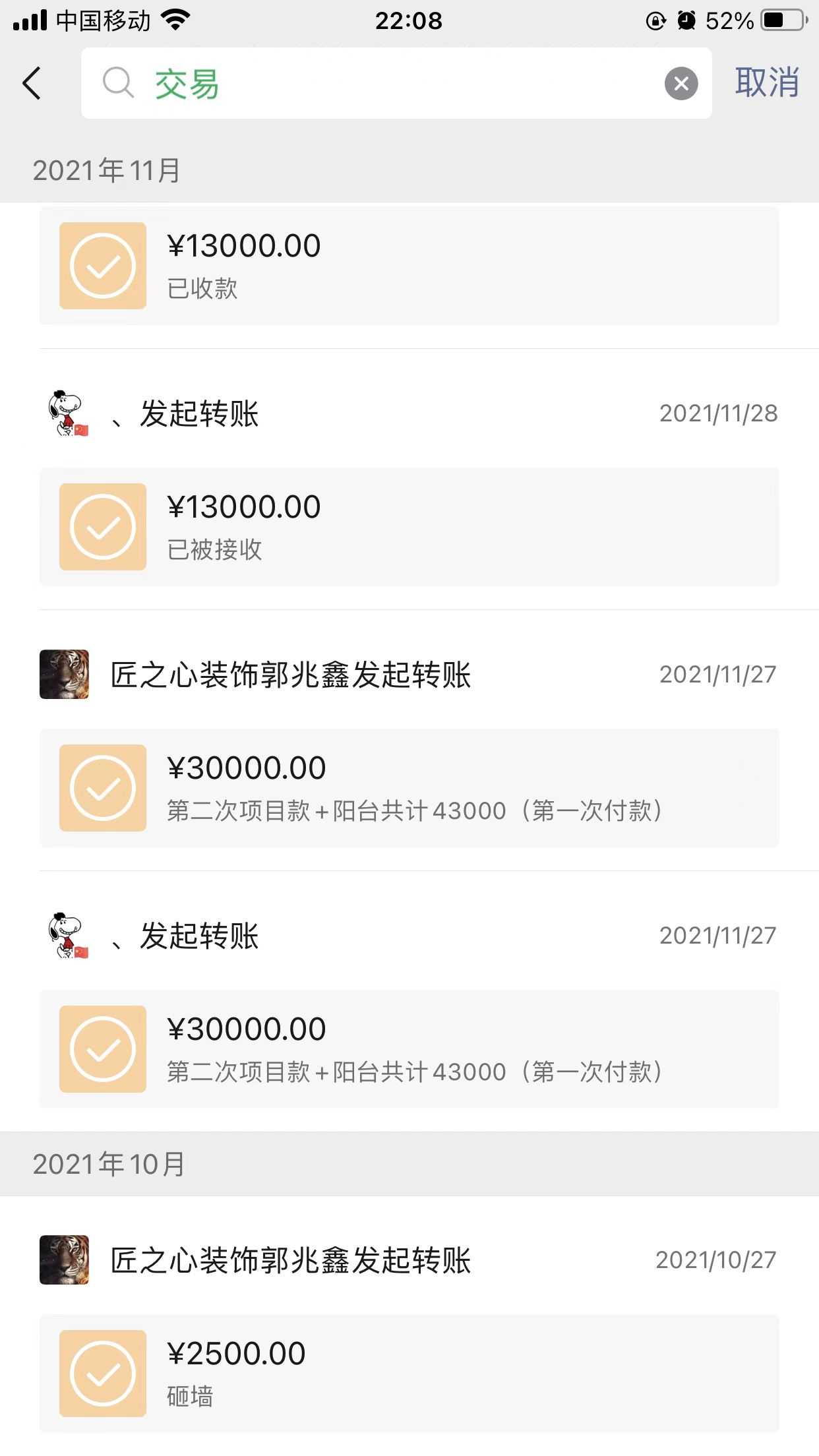The height and width of the screenshot is (1456, 819).
Task: Open 匠之心装饰郭兆鑫 发起转账 row dated 2021/10/27
Action: click(x=409, y=1260)
